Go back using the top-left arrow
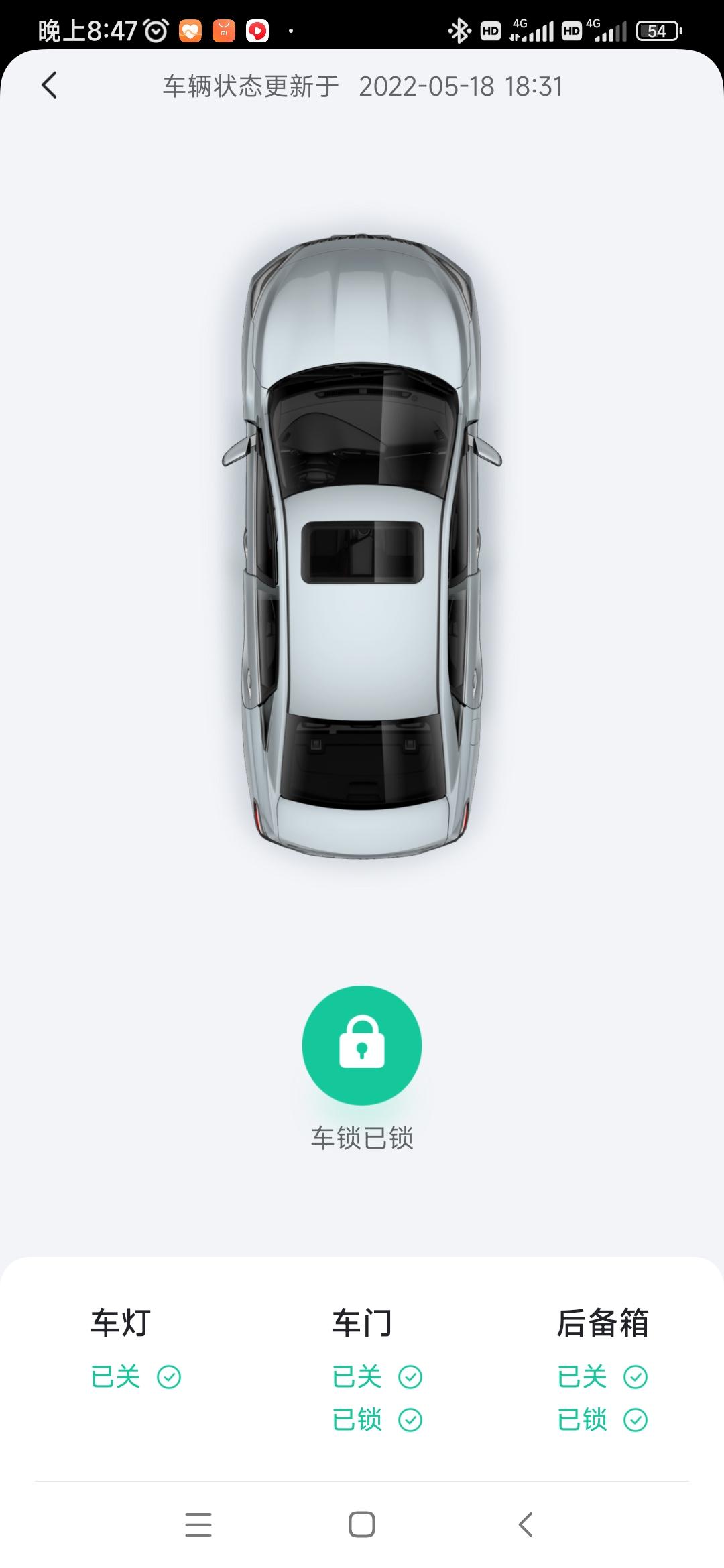The image size is (724, 1568). (49, 86)
